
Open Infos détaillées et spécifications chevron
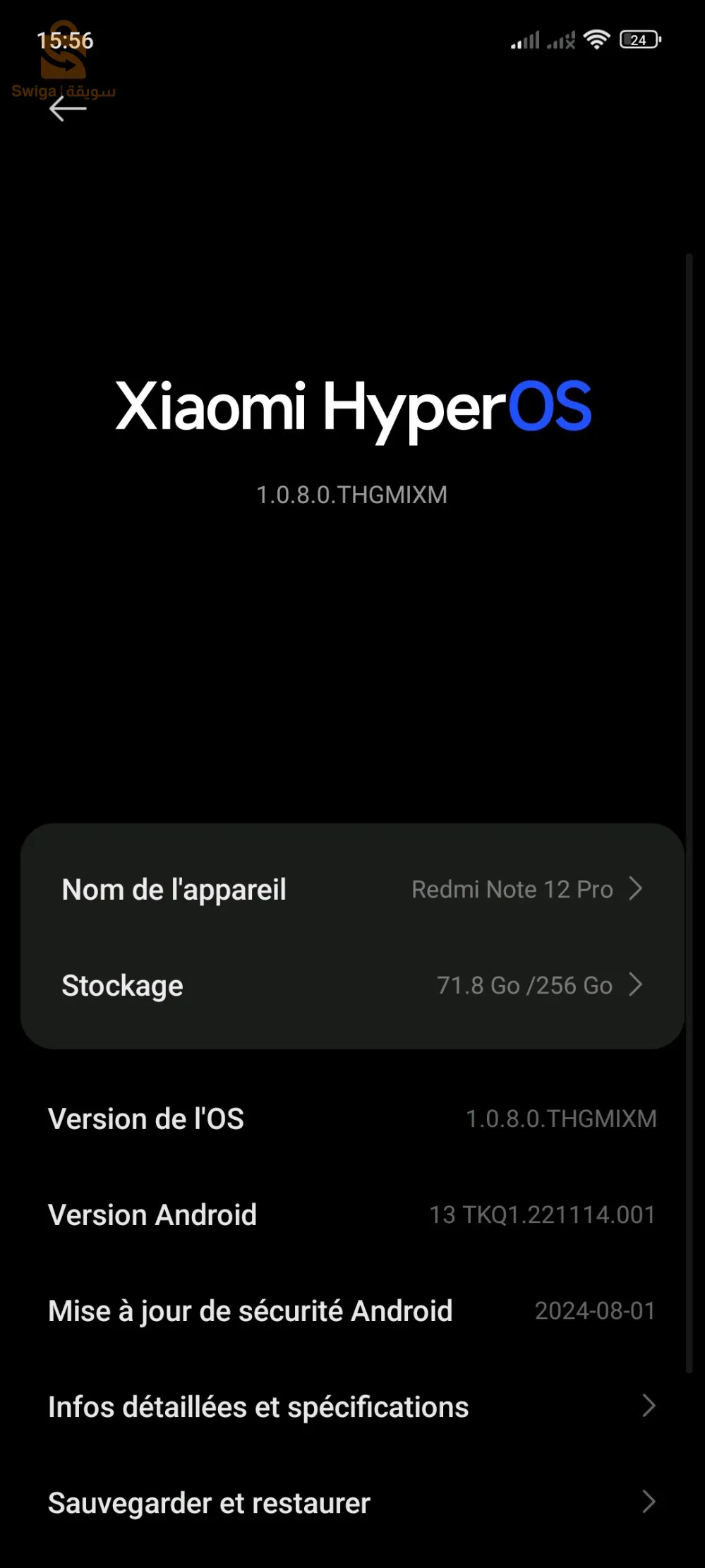(x=649, y=1406)
